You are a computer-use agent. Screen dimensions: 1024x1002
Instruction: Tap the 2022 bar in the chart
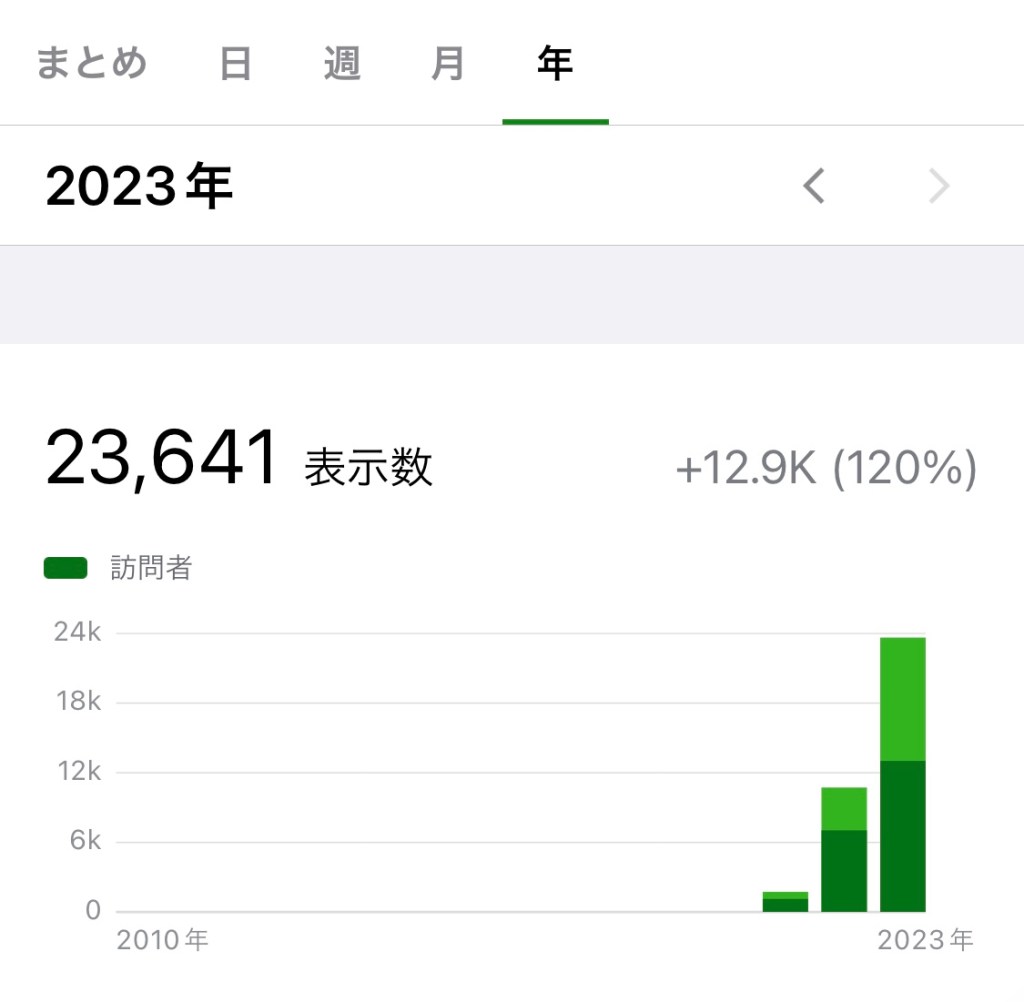(844, 850)
